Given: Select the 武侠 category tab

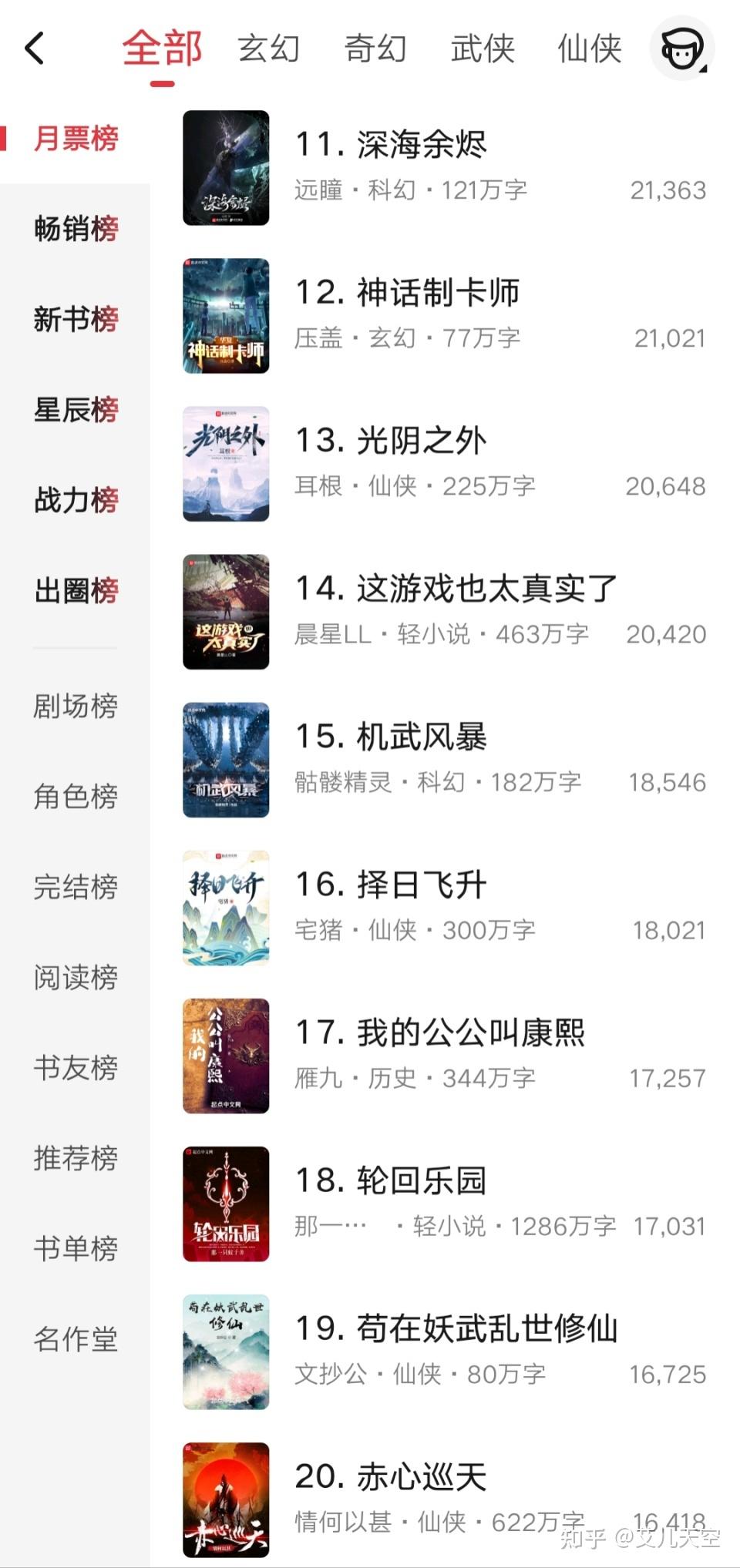Looking at the screenshot, I should click(x=483, y=49).
